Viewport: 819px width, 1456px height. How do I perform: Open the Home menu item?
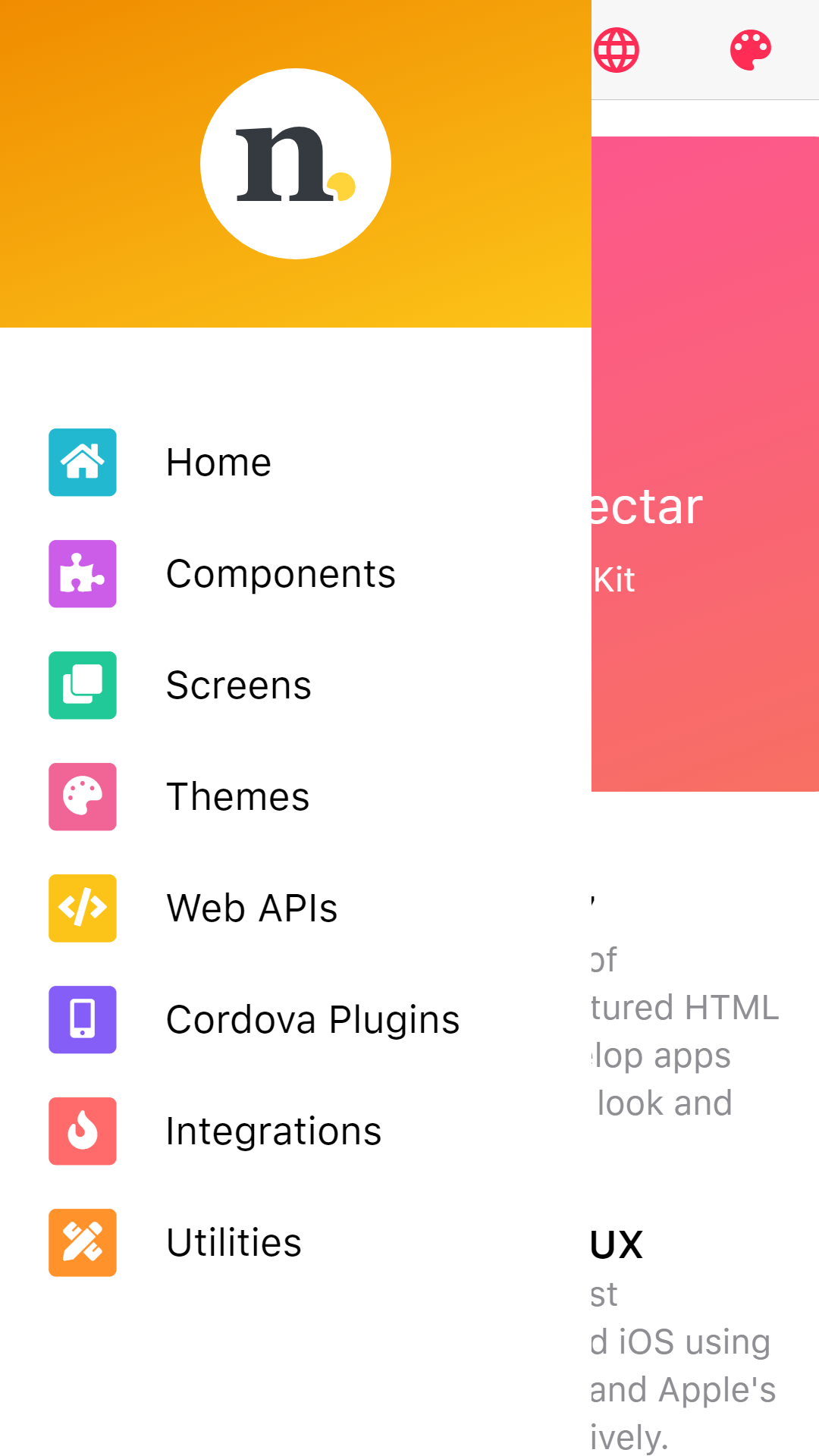296,463
